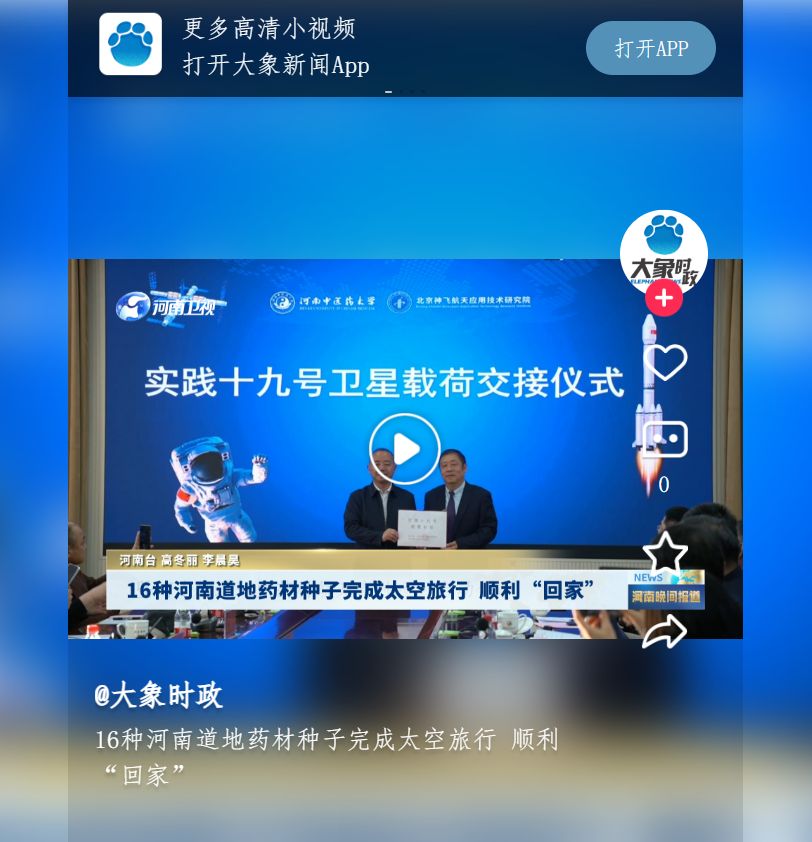The width and height of the screenshot is (812, 842).
Task: Open the comments icon
Action: tap(665, 440)
